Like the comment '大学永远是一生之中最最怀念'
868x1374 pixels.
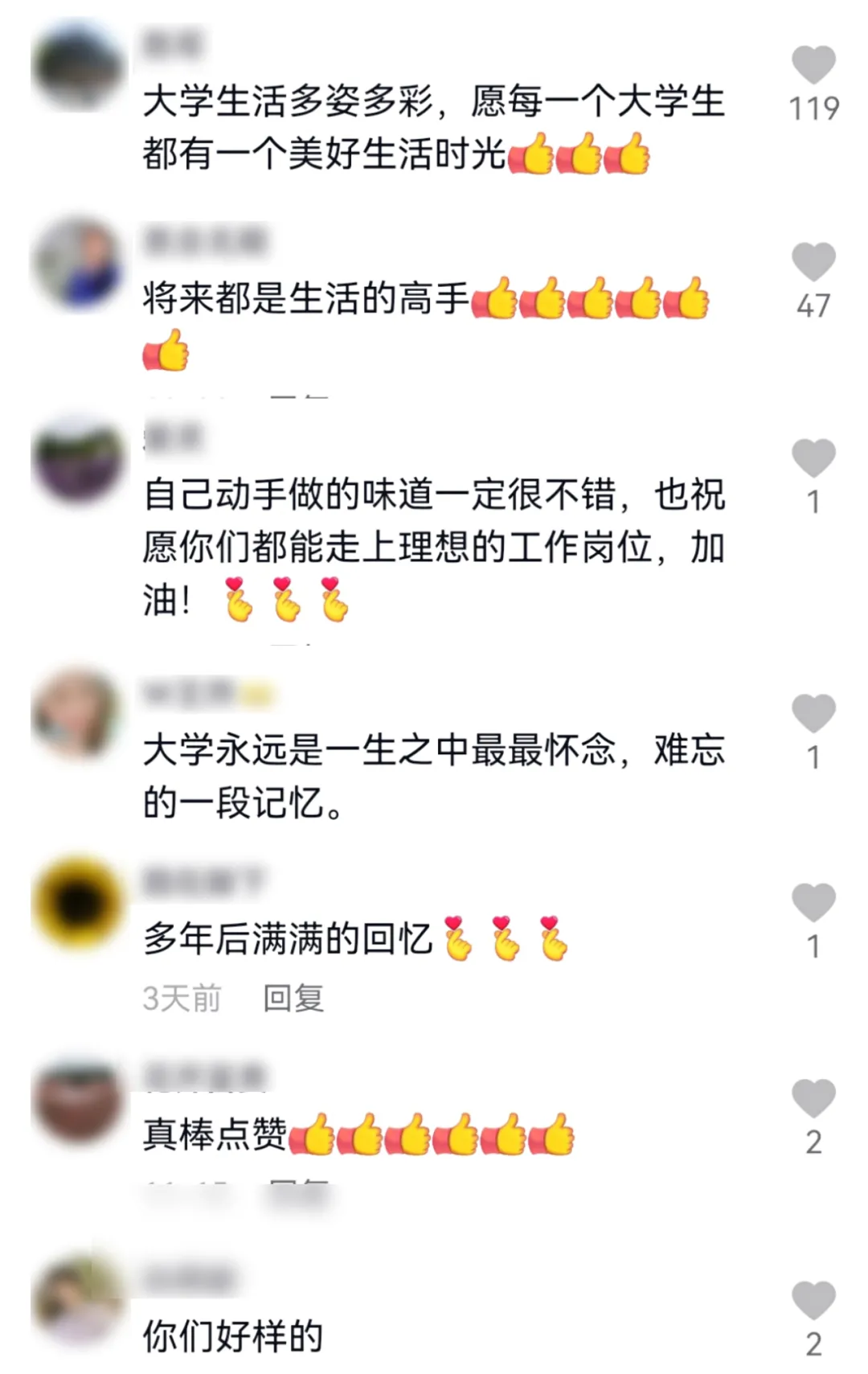[813, 714]
